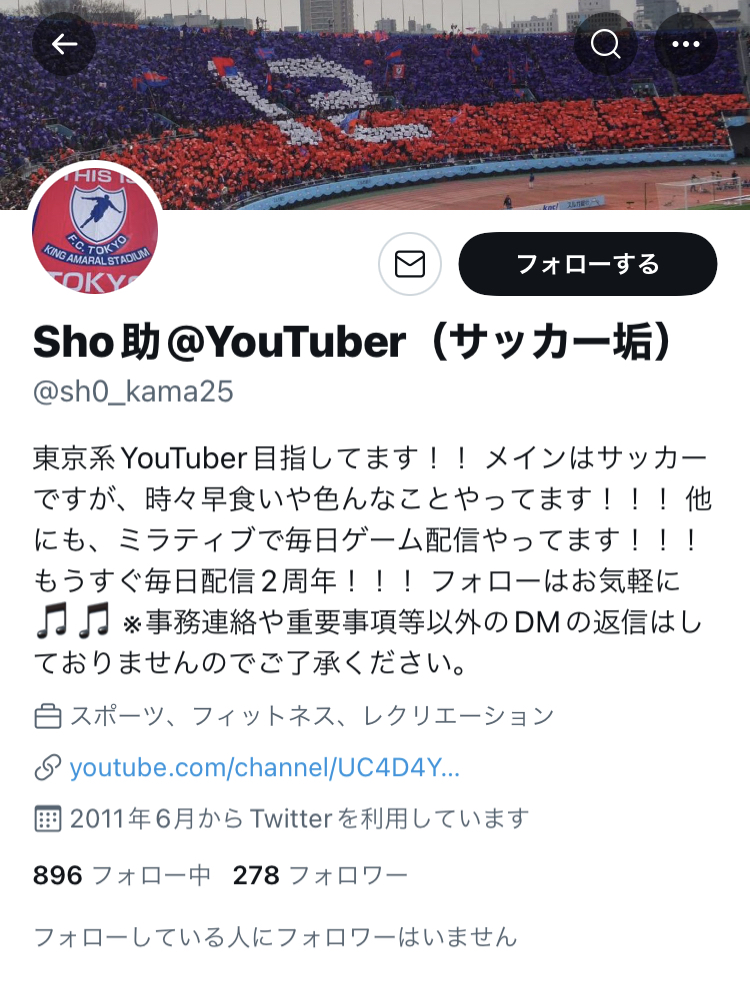750x986 pixels.
Task: Go back using the arrow icon
Action: (64, 44)
